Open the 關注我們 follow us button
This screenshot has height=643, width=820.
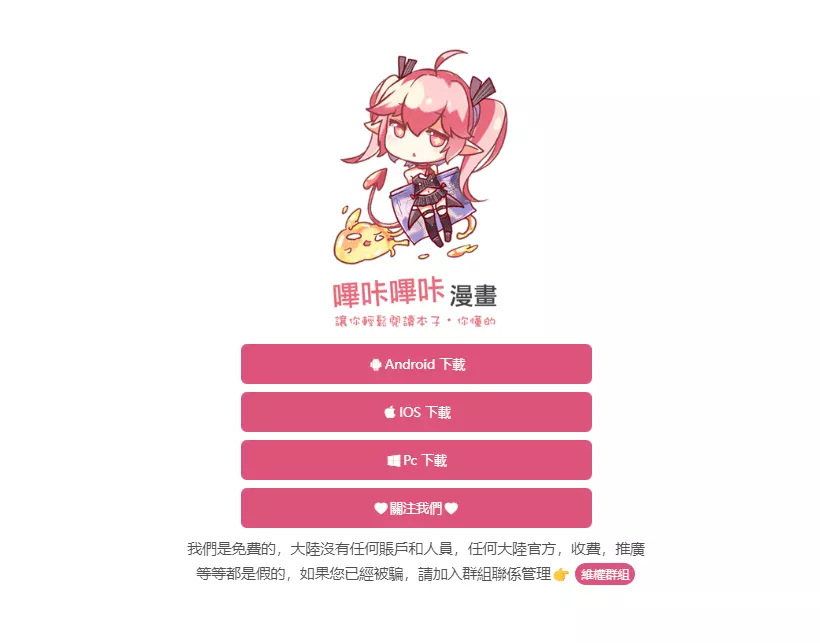[x=416, y=508]
